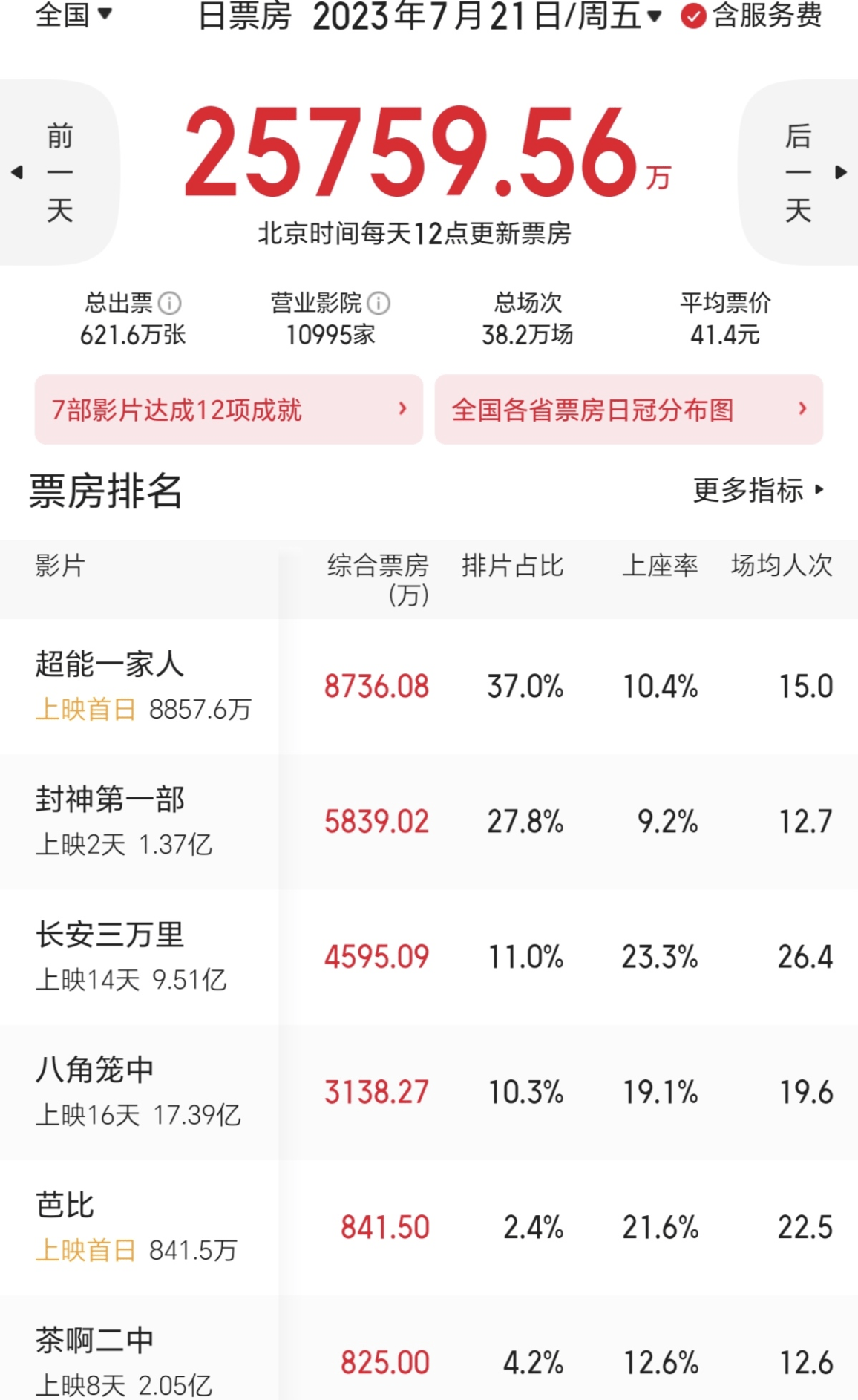The image size is (858, 1400).
Task: Go to 后一天 box office
Action: tap(799, 172)
